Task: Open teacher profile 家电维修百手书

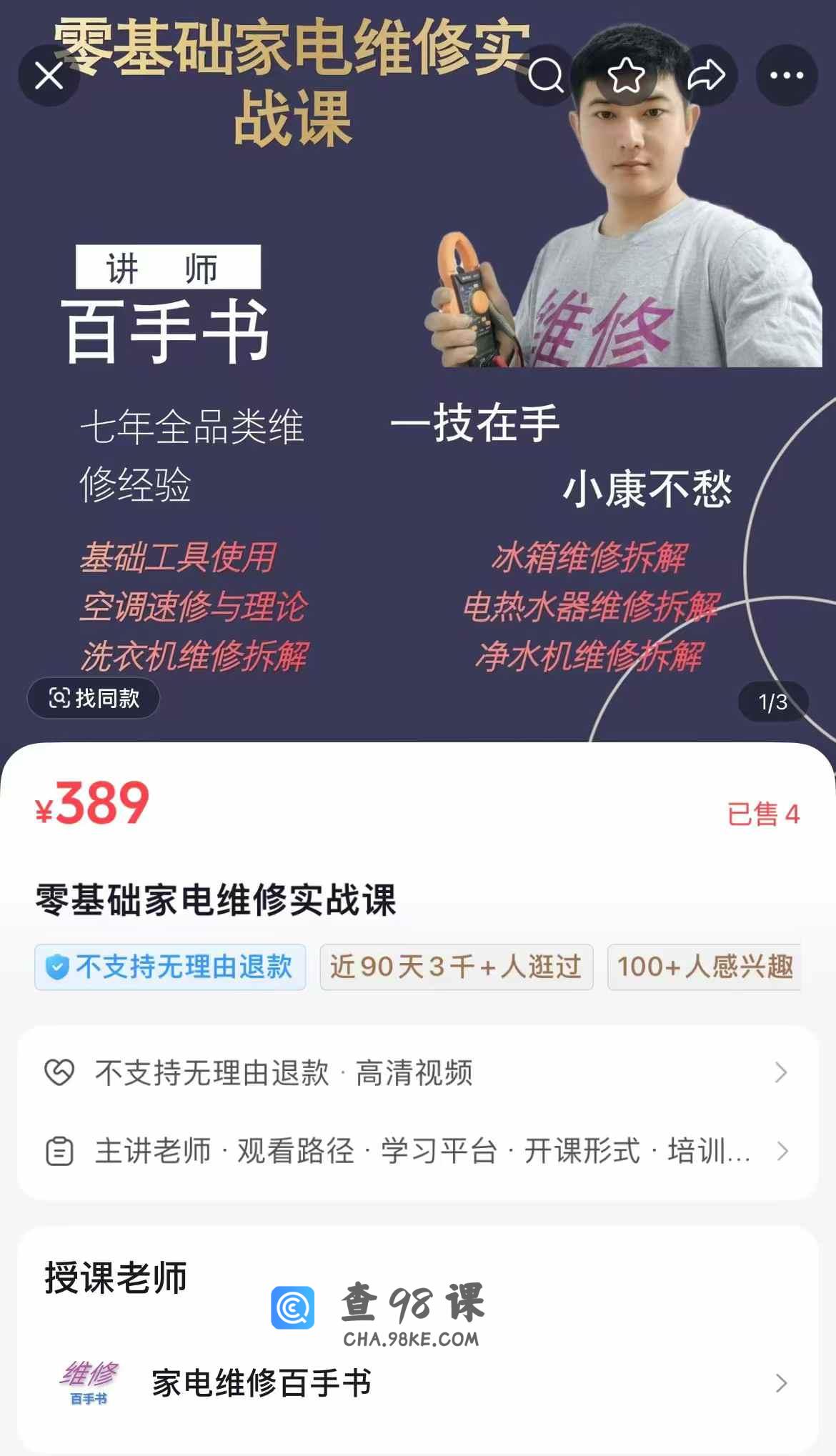Action: pos(418,1383)
